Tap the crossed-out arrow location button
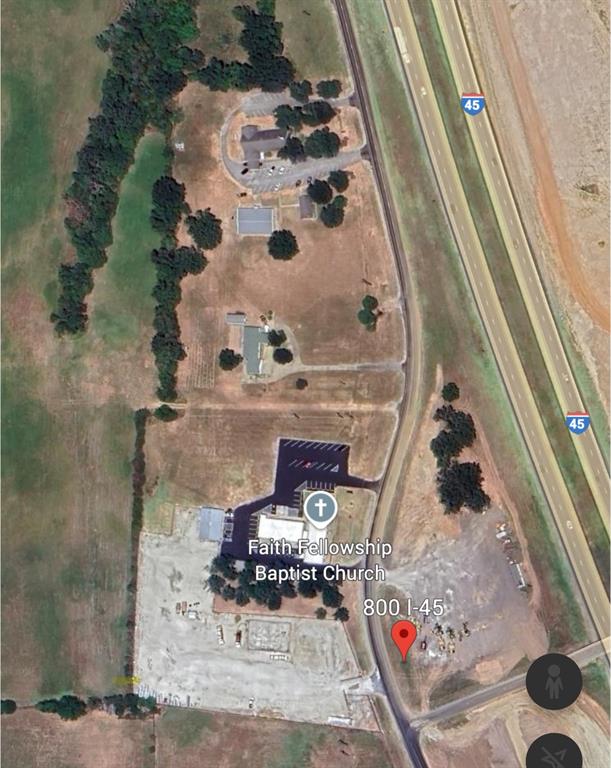The image size is (611, 768). pos(554,750)
